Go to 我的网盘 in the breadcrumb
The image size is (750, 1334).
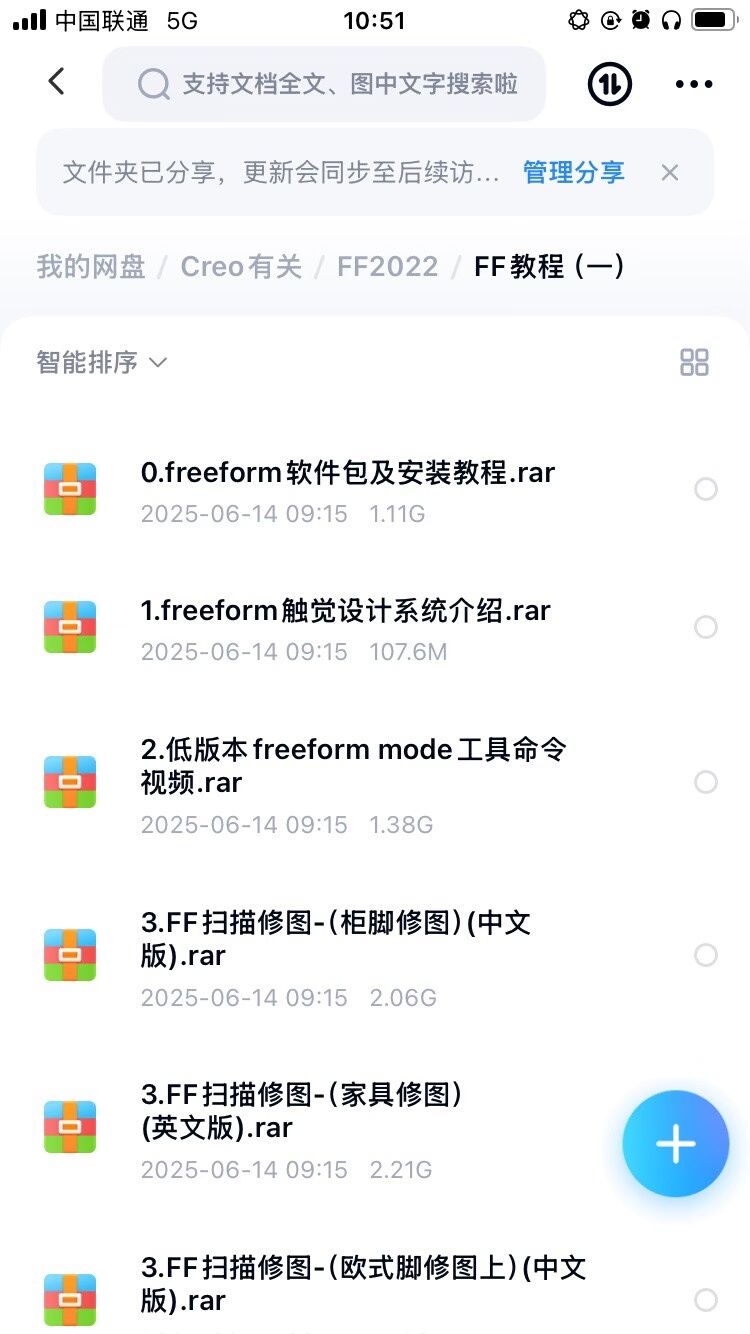coord(91,266)
